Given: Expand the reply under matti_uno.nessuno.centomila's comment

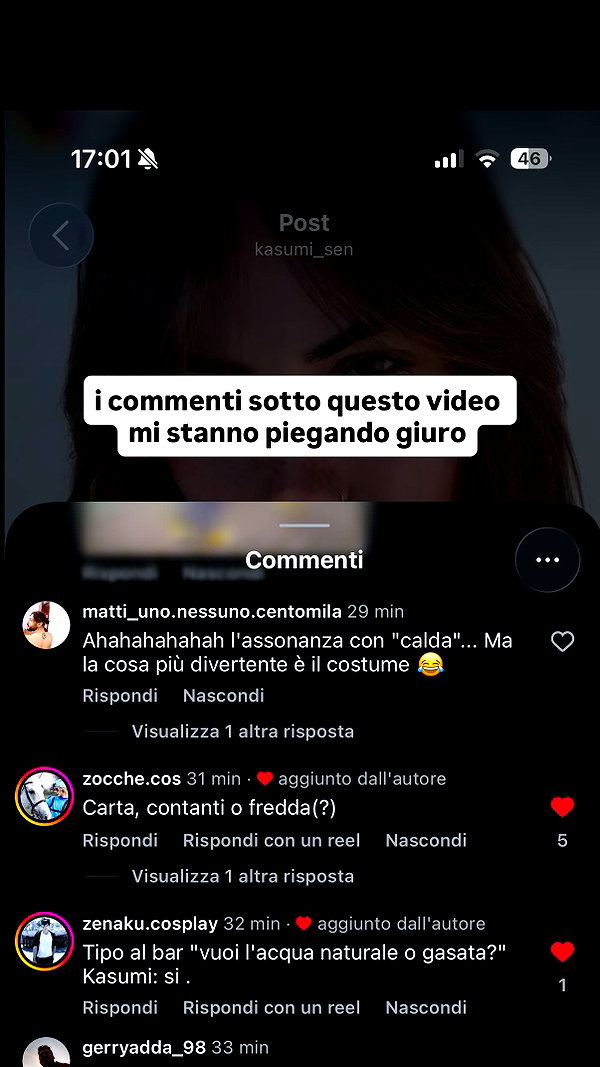Looking at the screenshot, I should [243, 732].
